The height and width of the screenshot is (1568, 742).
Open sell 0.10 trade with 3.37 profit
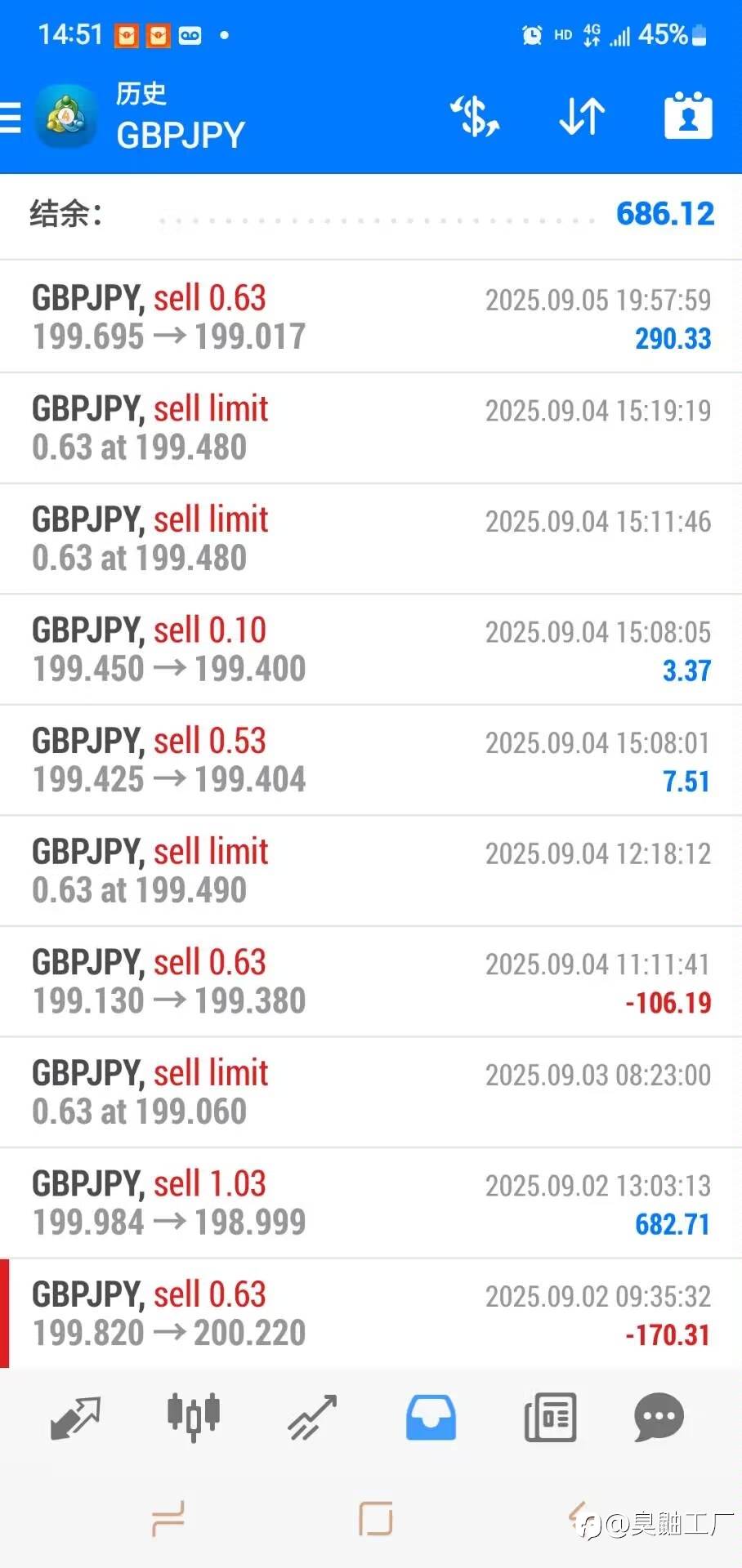(371, 650)
